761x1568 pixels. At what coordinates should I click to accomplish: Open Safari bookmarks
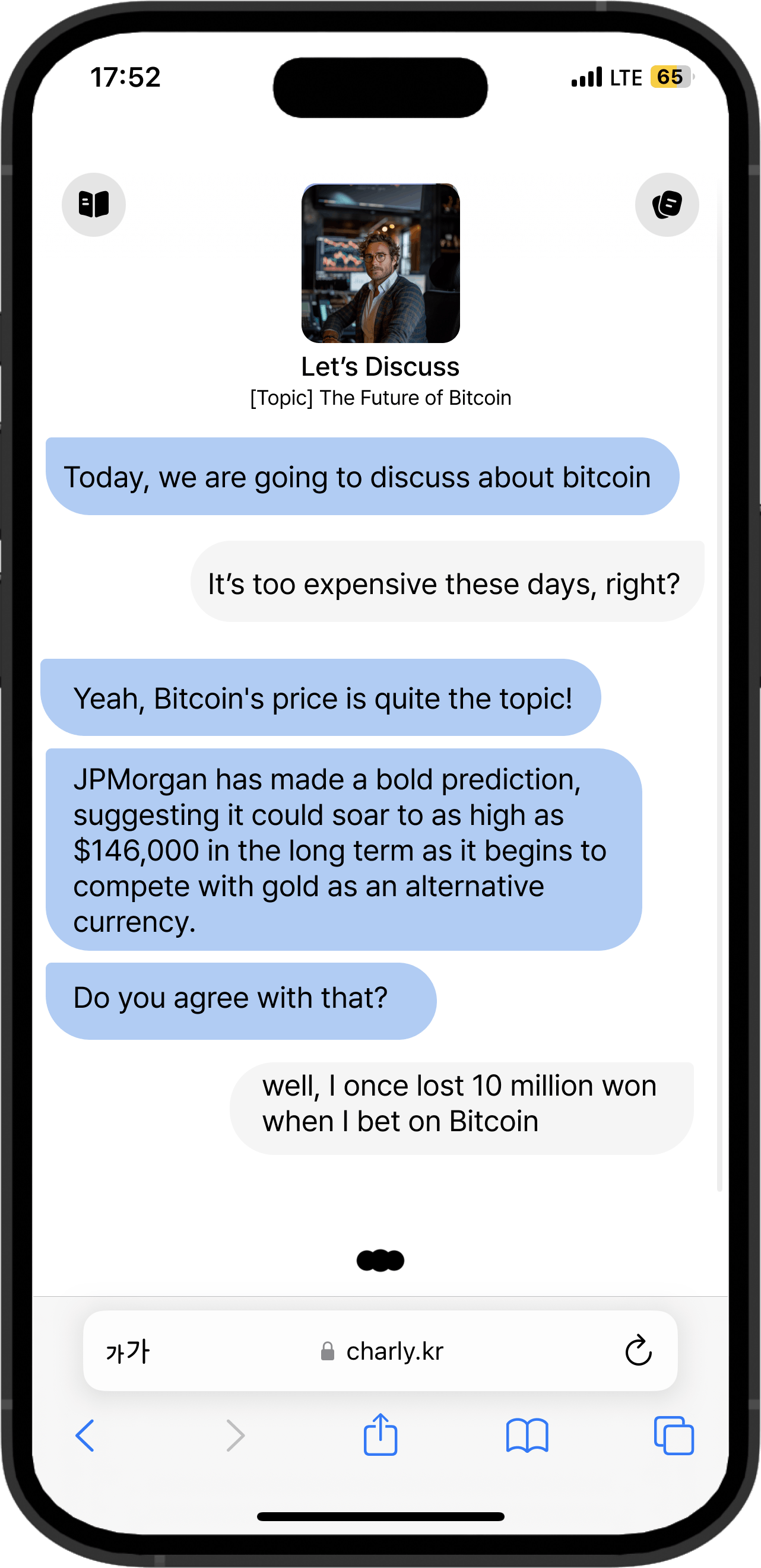(527, 1435)
